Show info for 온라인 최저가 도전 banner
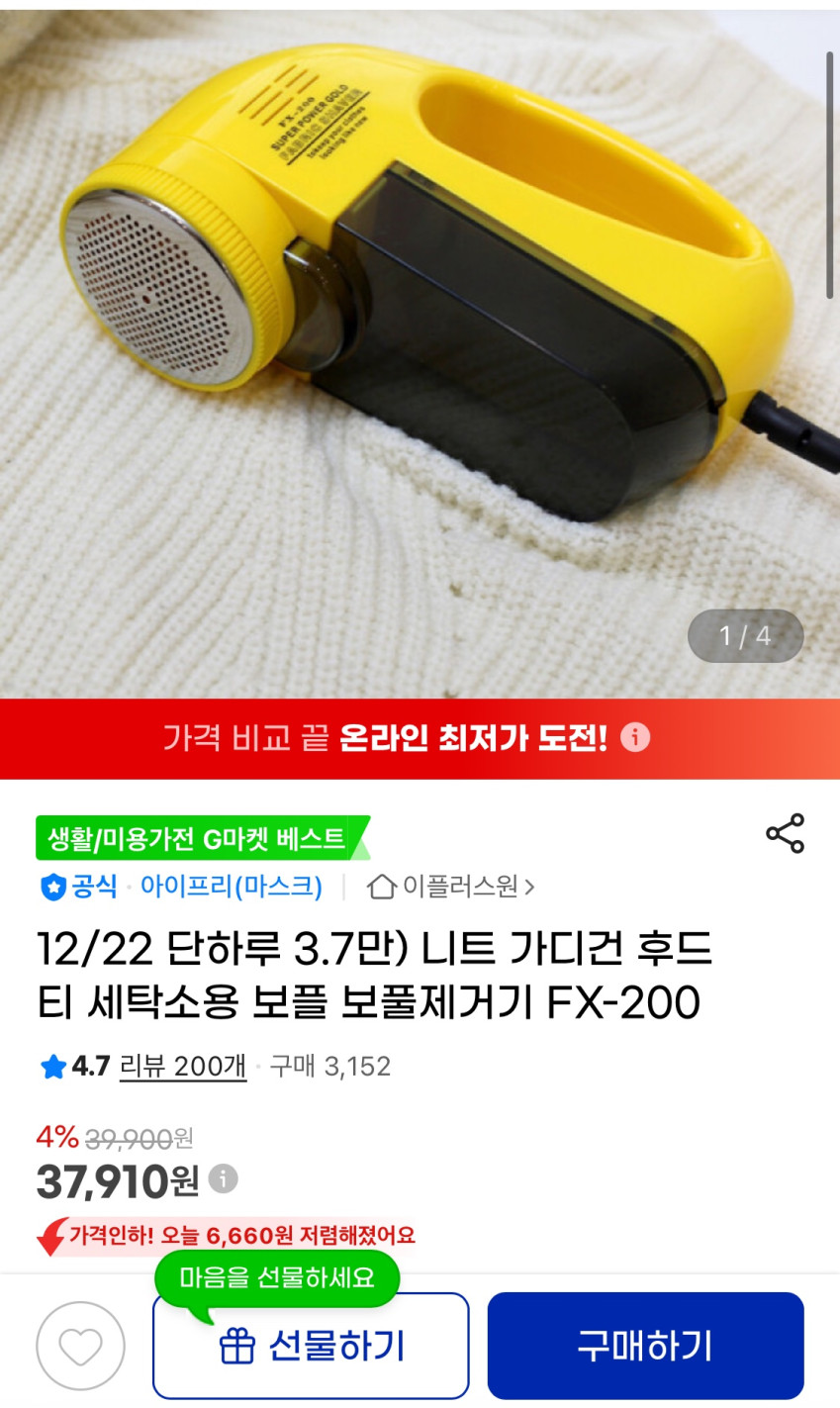 635,737
